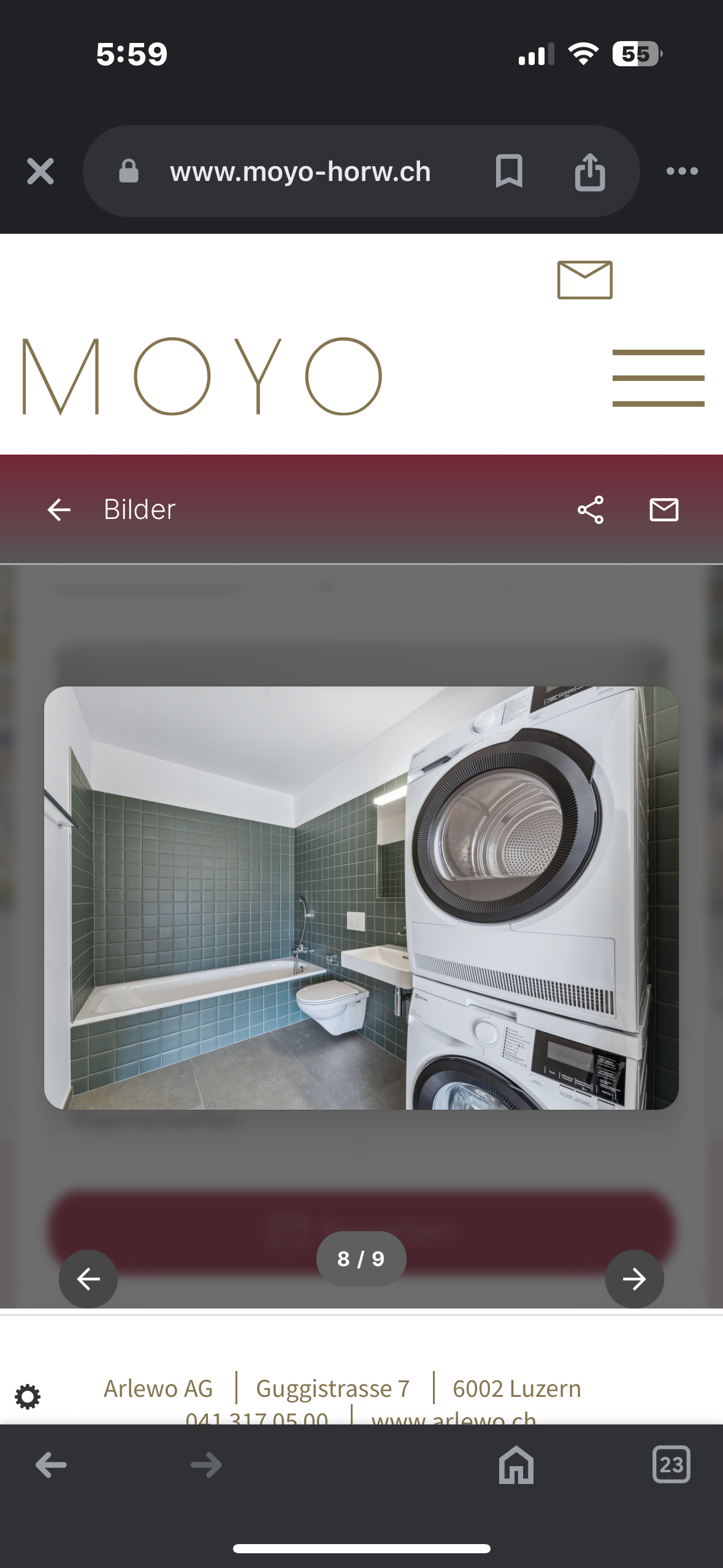Open the 23 open tabs overview

tap(671, 1465)
